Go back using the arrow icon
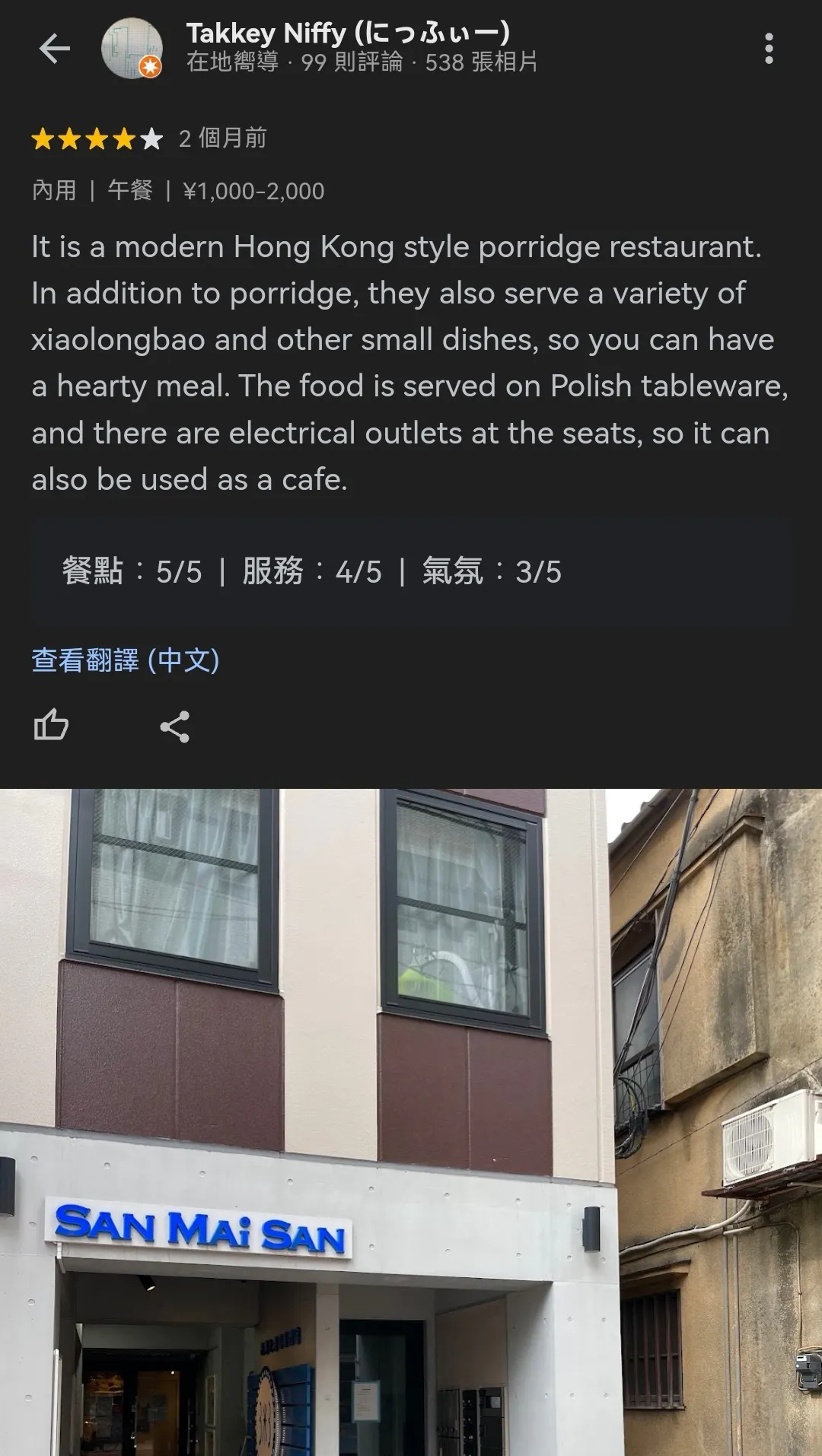This screenshot has width=822, height=1456. [54, 49]
